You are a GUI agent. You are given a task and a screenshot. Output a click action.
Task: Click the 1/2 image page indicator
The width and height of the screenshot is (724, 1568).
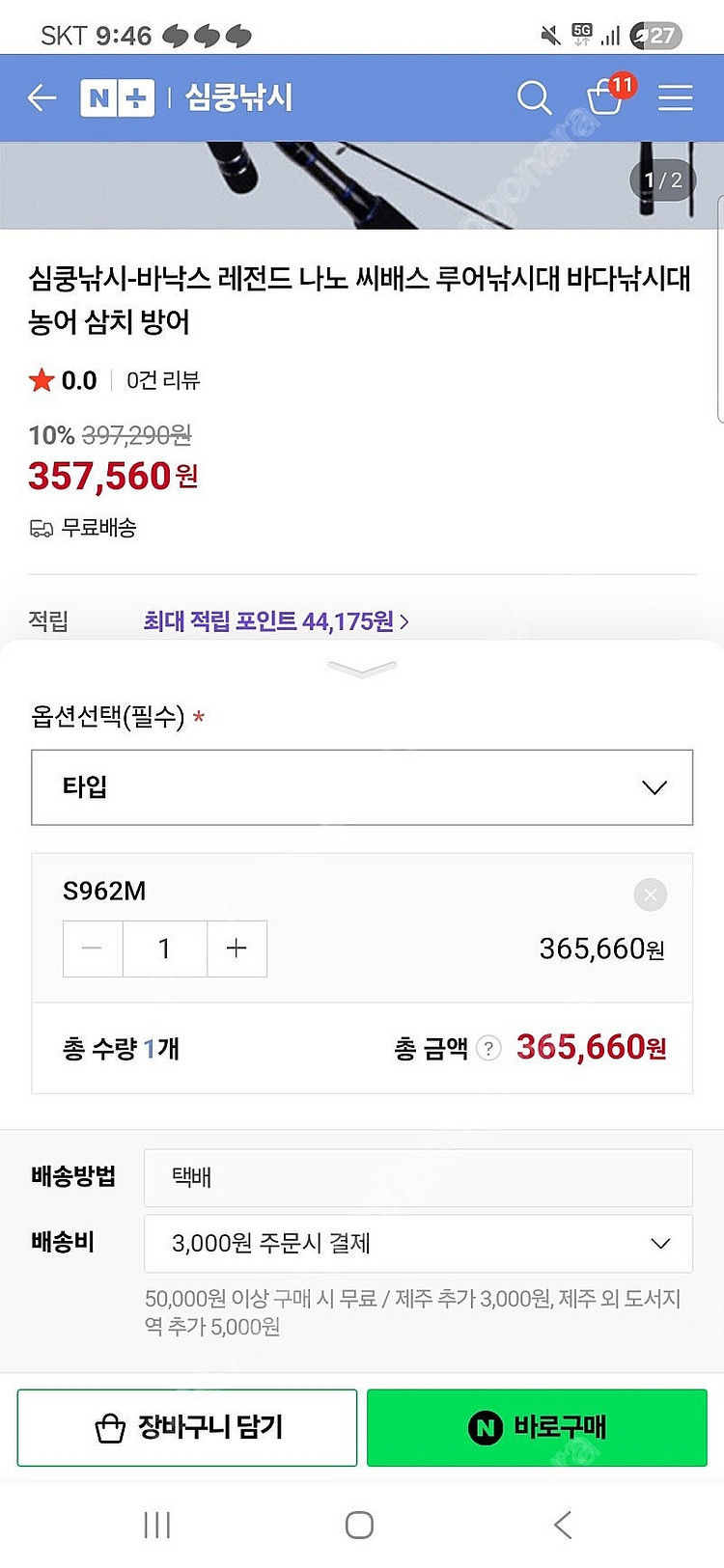click(661, 179)
